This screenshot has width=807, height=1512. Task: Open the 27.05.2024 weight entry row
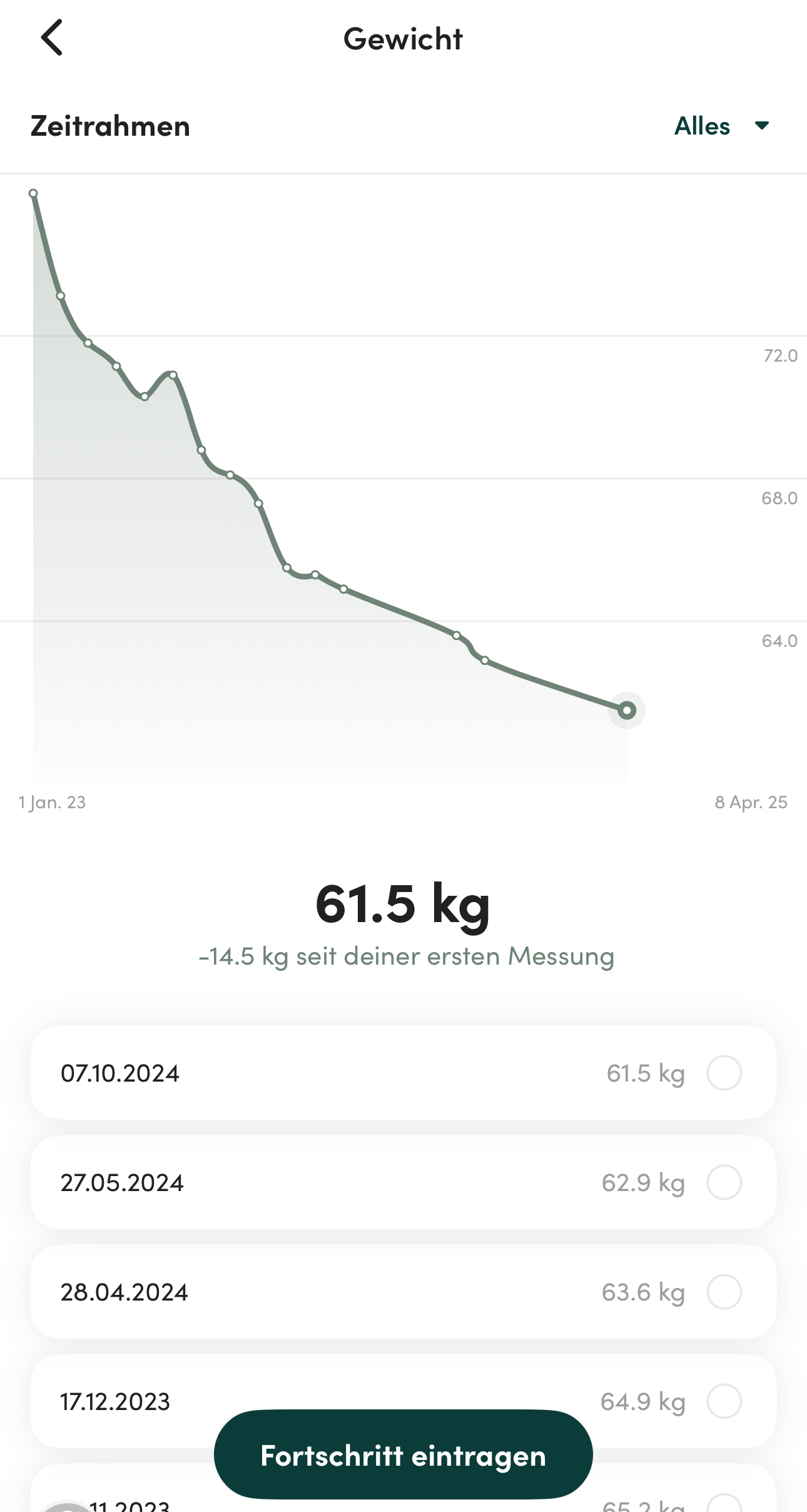point(403,1182)
